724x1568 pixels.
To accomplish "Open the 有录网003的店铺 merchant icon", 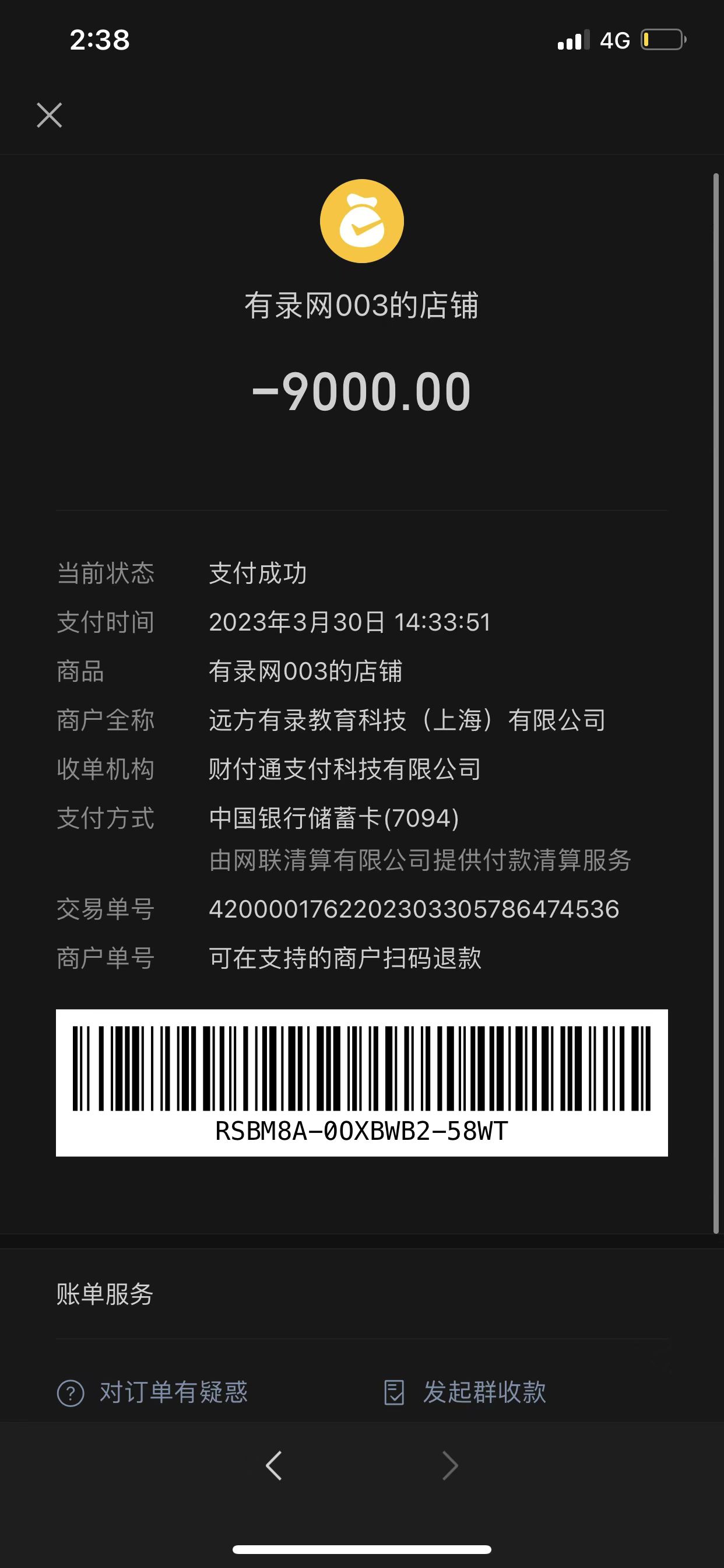I will point(361,221).
